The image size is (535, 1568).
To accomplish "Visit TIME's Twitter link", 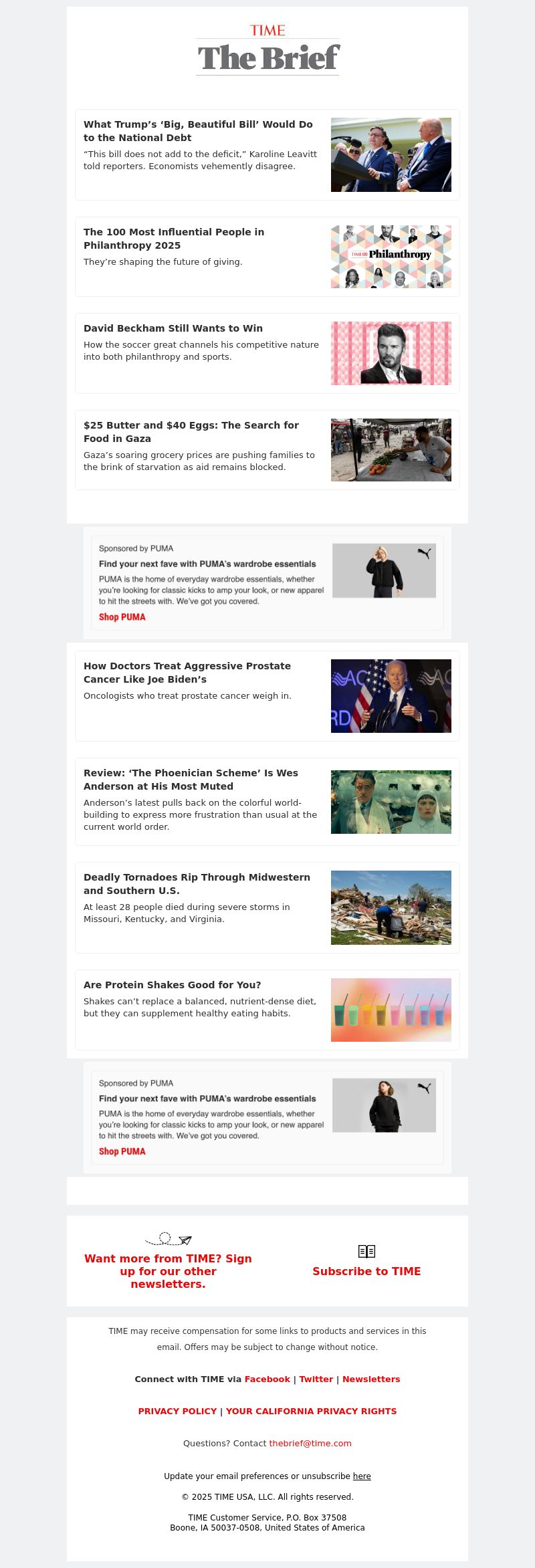I will click(x=316, y=1379).
